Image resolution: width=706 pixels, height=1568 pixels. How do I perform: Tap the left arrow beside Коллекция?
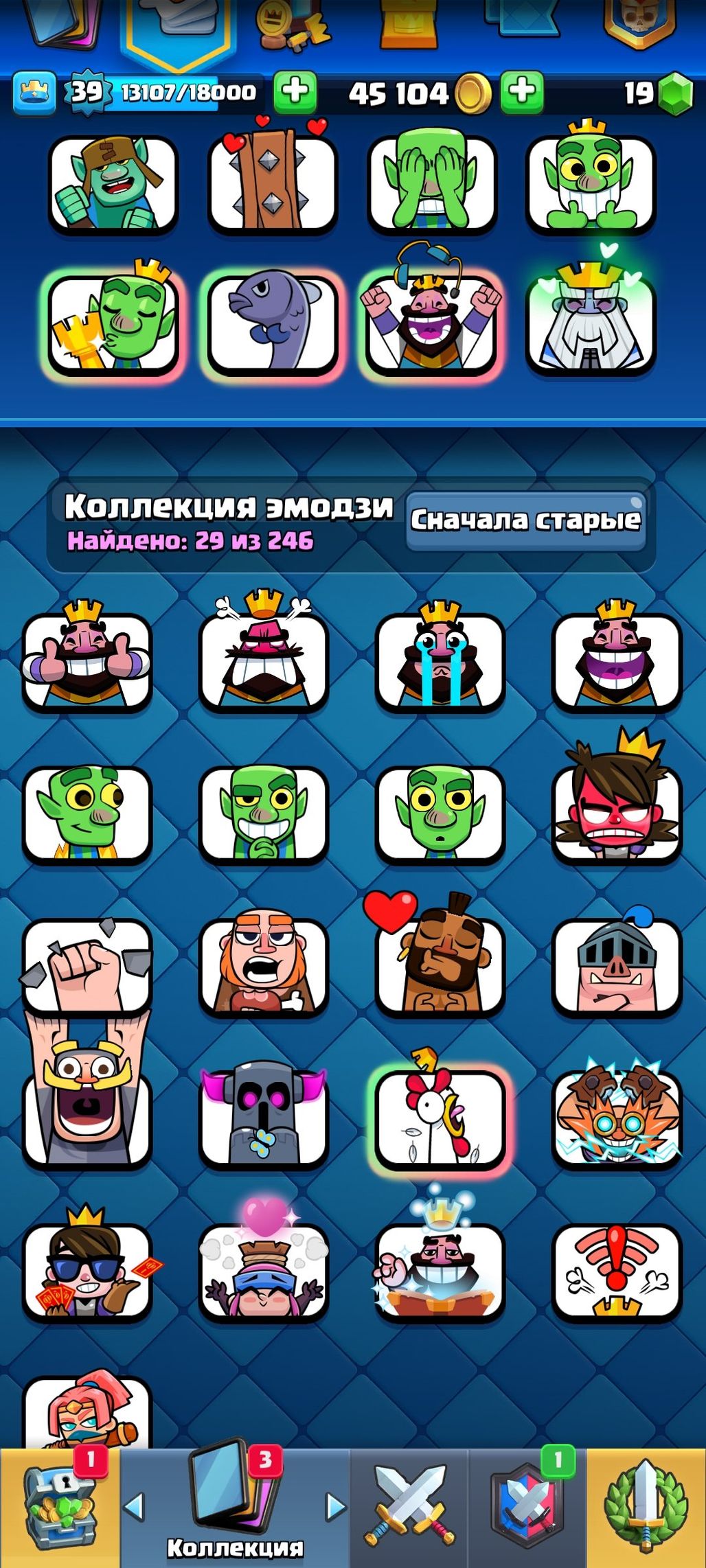click(134, 1507)
